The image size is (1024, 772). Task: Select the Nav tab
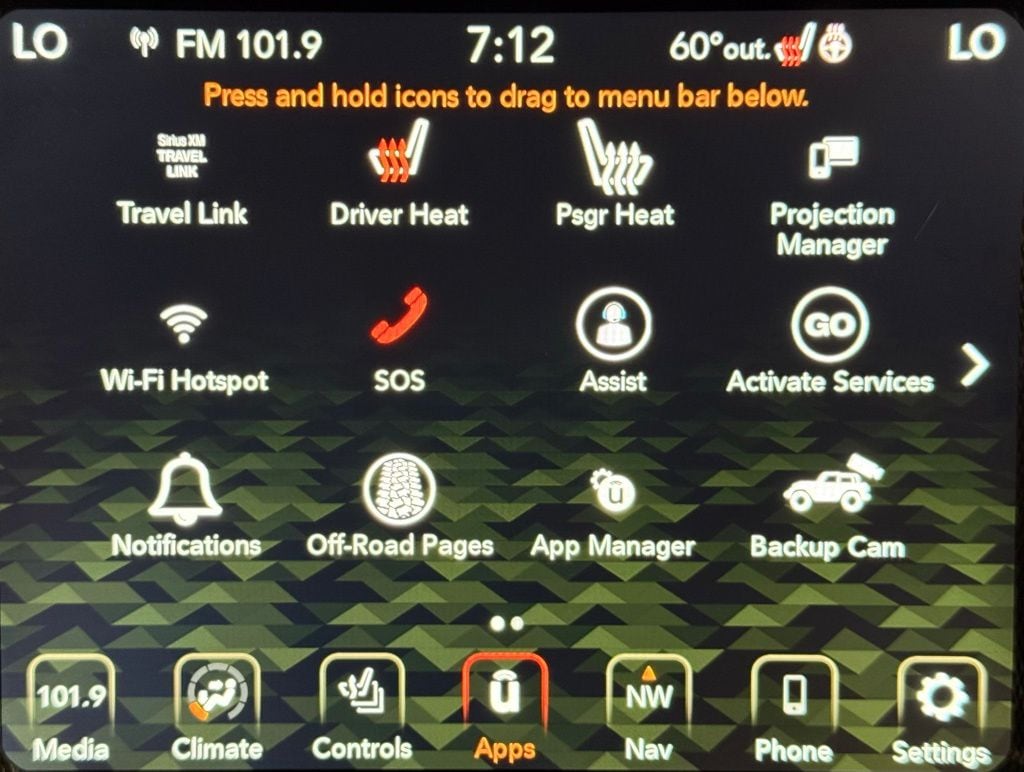point(648,706)
